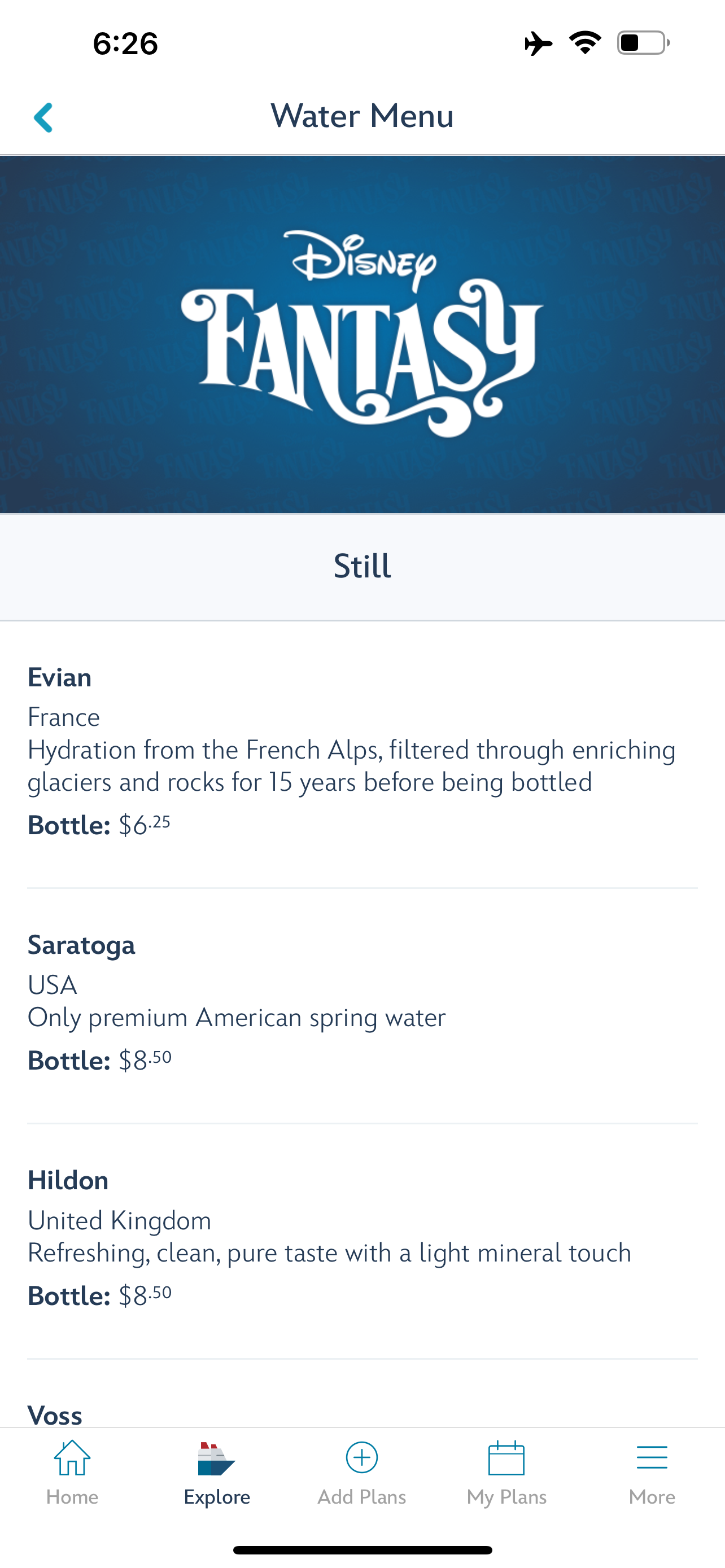The image size is (725, 1568).
Task: Switch to the Home tab
Action: 72,1473
